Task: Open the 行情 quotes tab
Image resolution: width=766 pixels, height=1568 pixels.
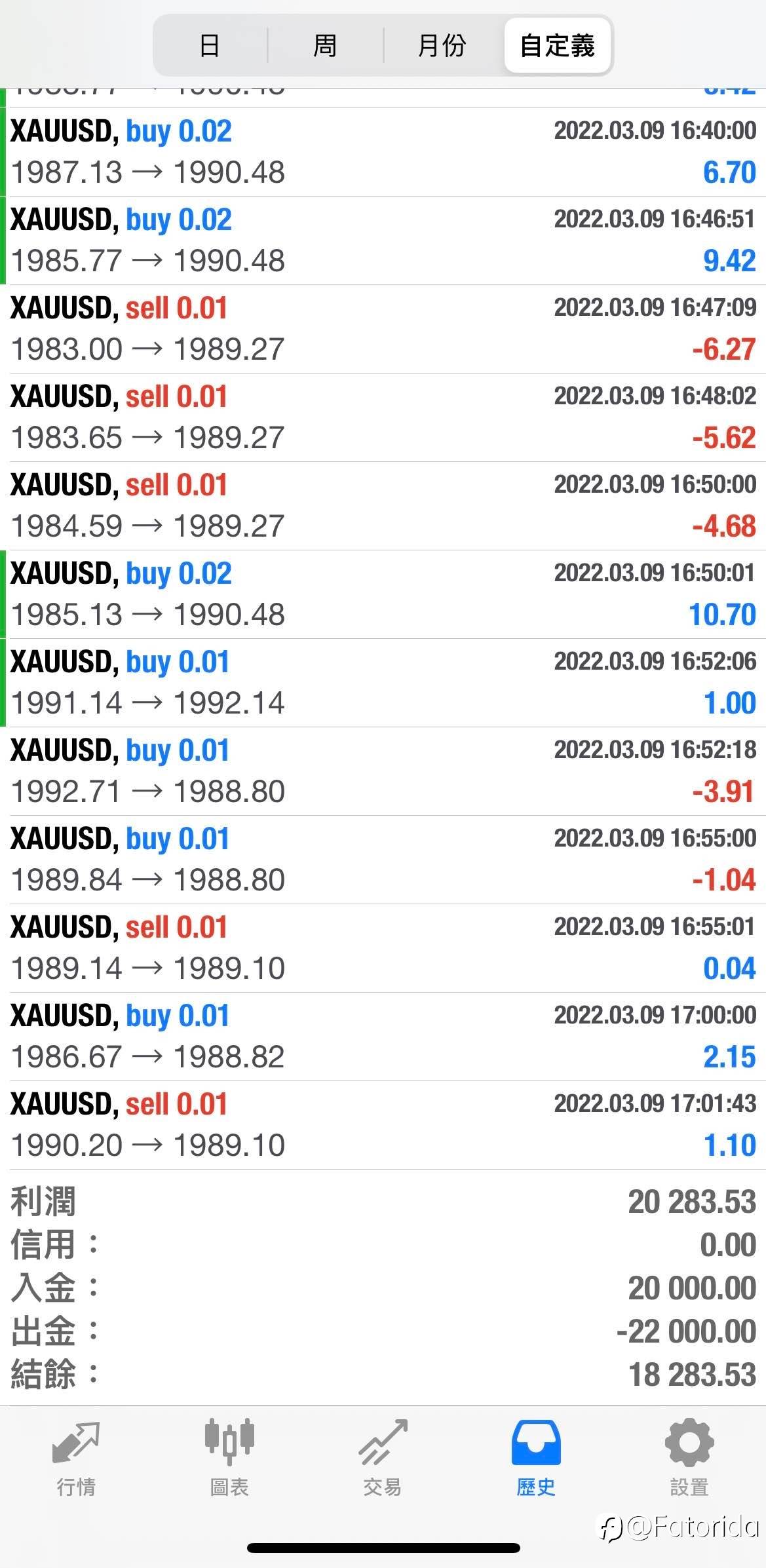Action: (76, 1449)
